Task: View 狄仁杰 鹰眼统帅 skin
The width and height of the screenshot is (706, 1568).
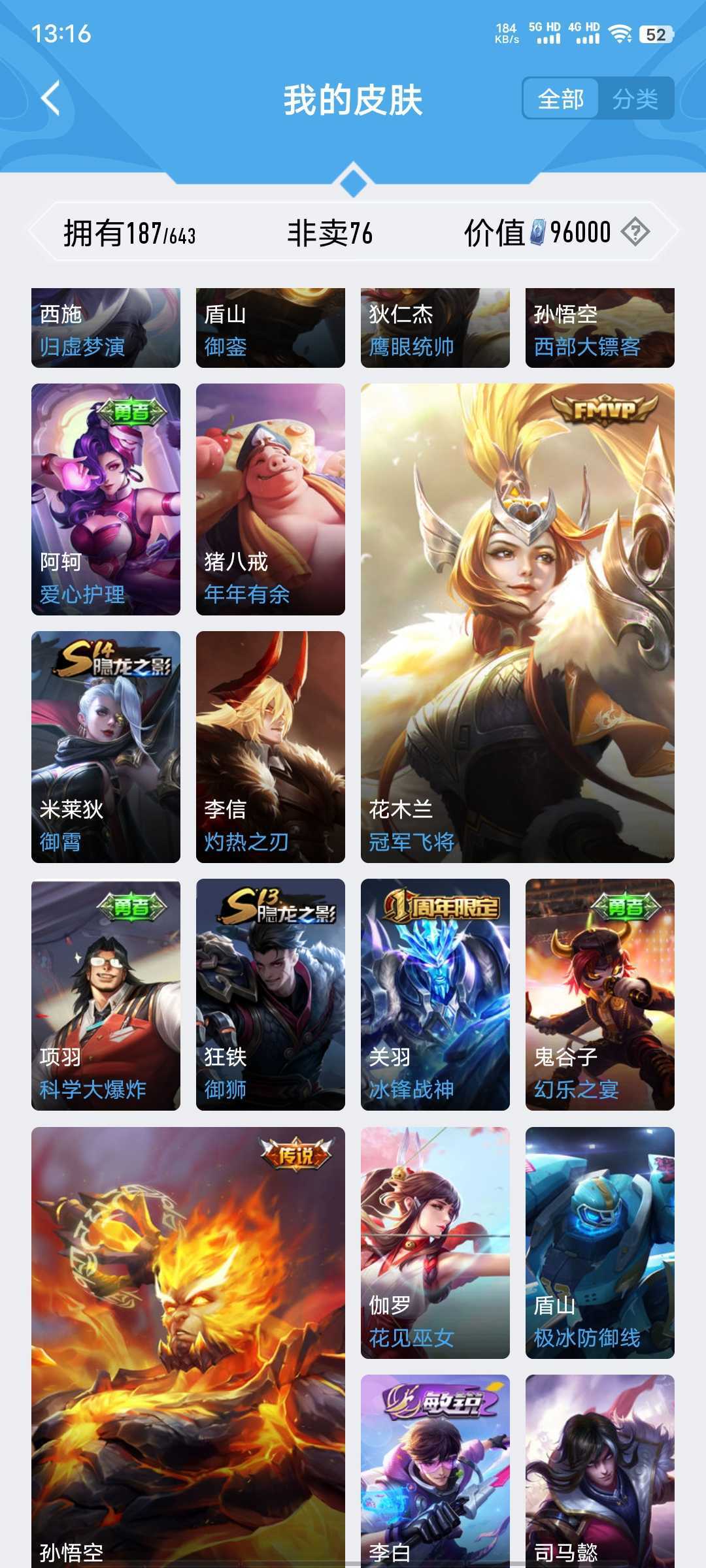Action: [435, 328]
